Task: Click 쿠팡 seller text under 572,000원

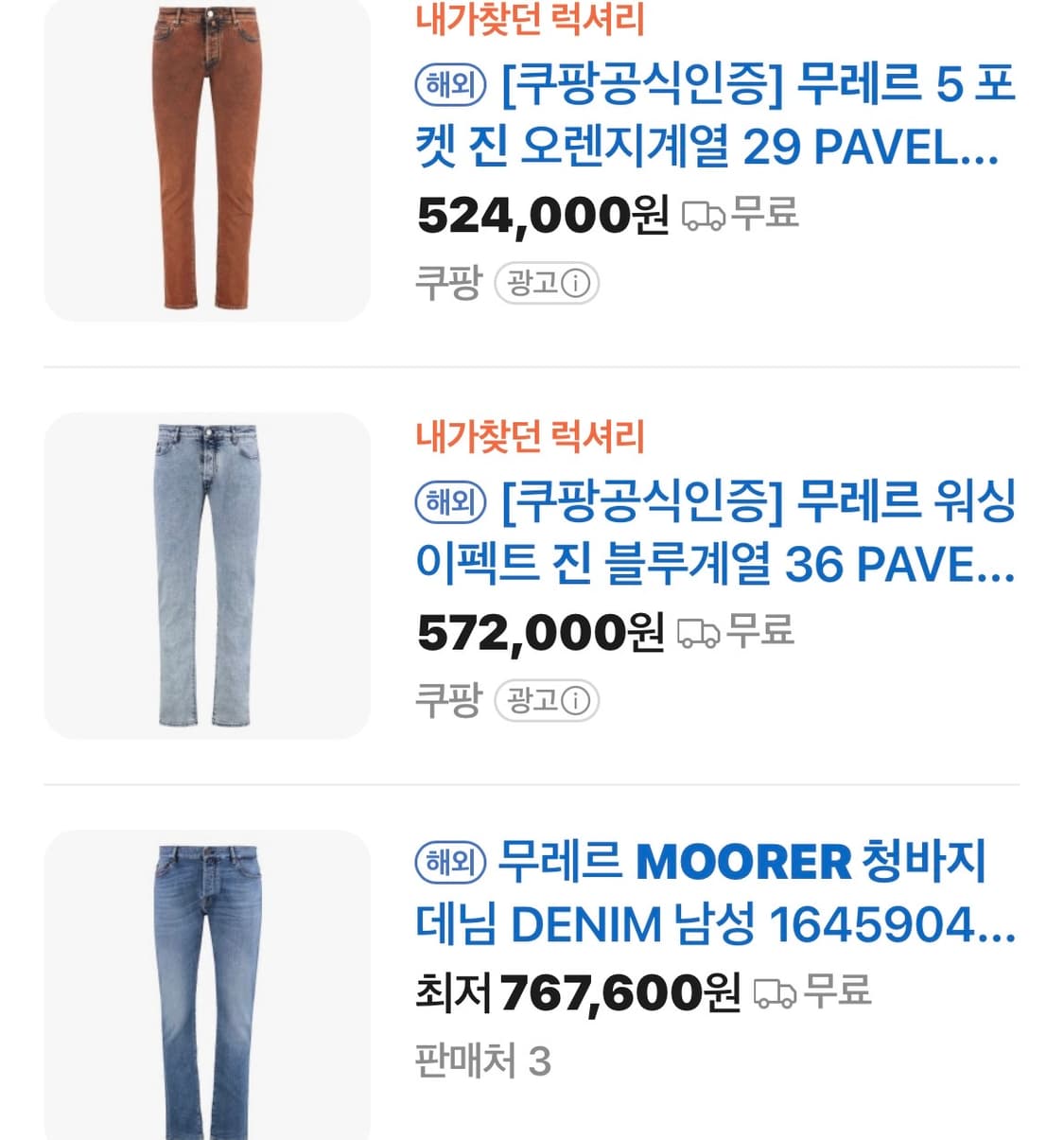Action: (446, 700)
